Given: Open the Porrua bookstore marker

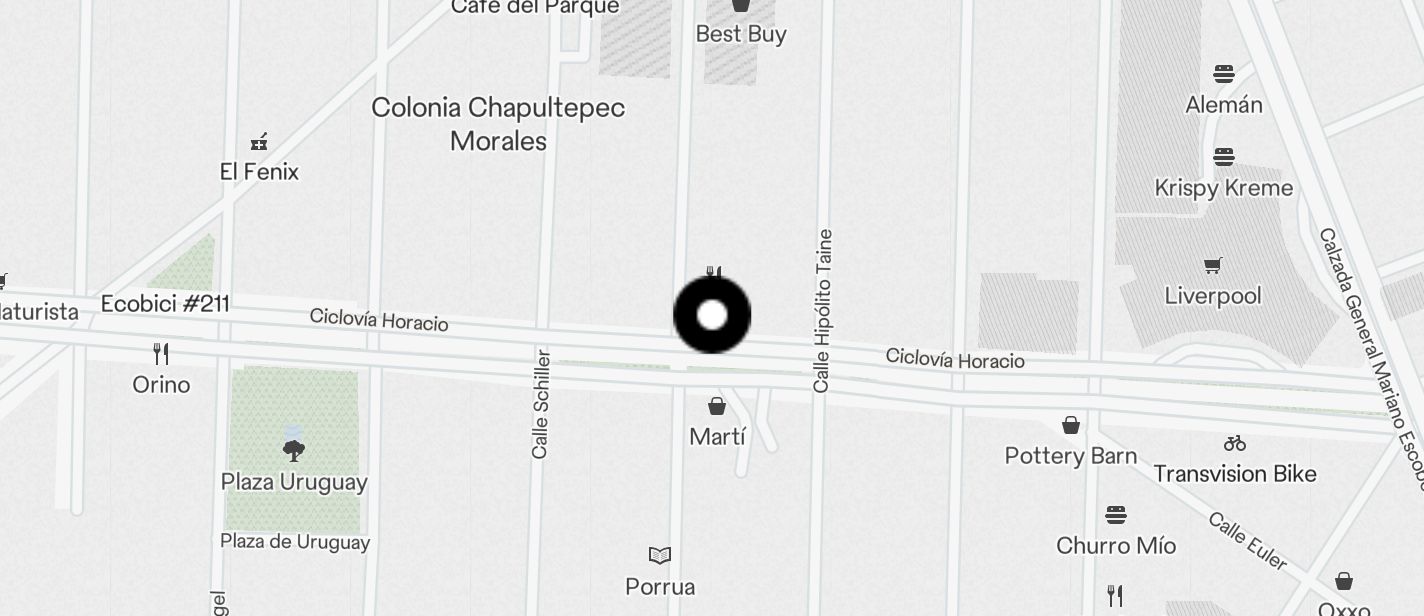Looking at the screenshot, I should pos(660,556).
